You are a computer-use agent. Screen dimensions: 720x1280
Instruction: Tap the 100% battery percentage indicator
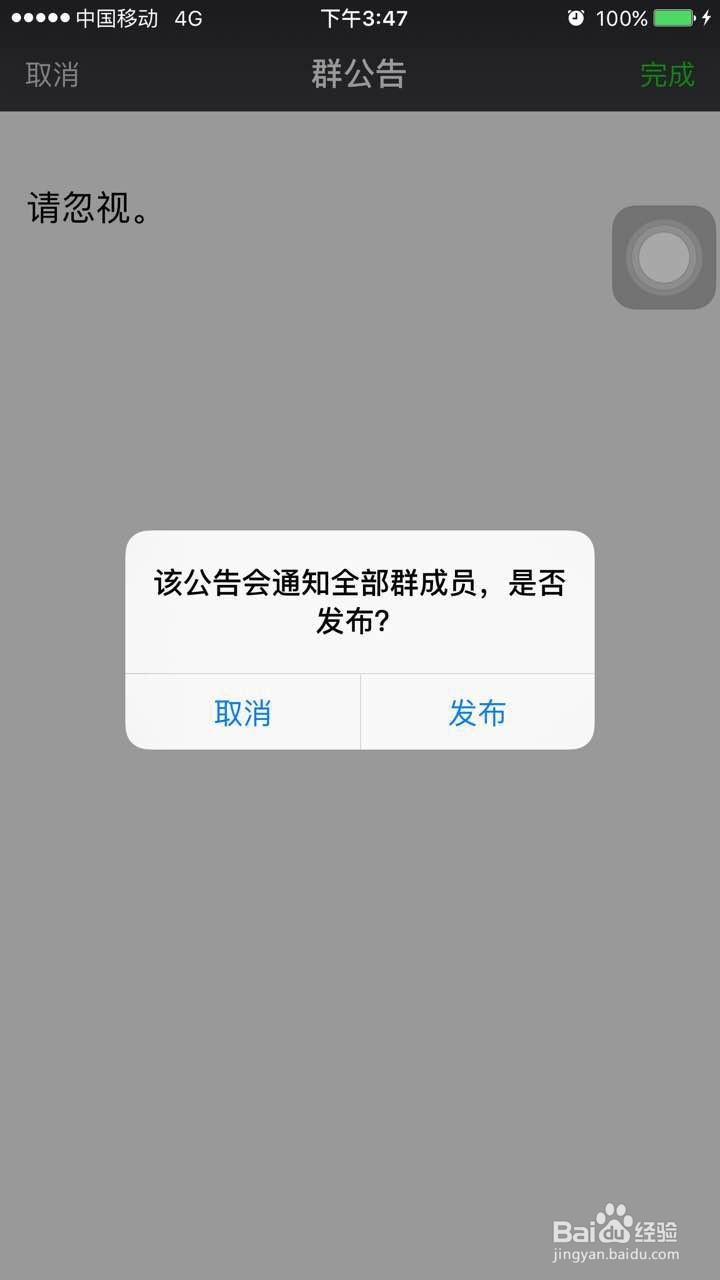tap(620, 17)
